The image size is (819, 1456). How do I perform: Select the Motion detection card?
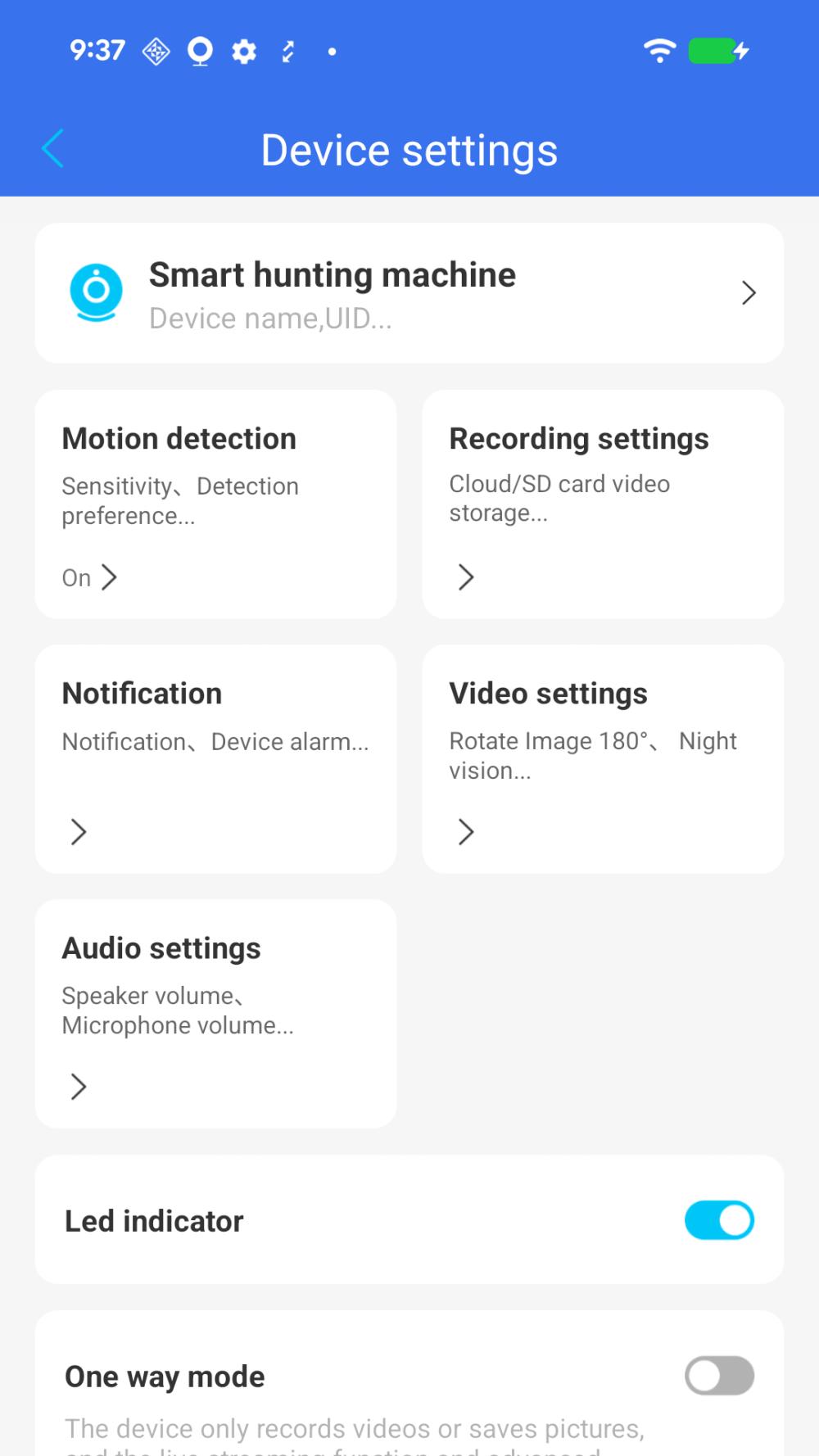[215, 504]
